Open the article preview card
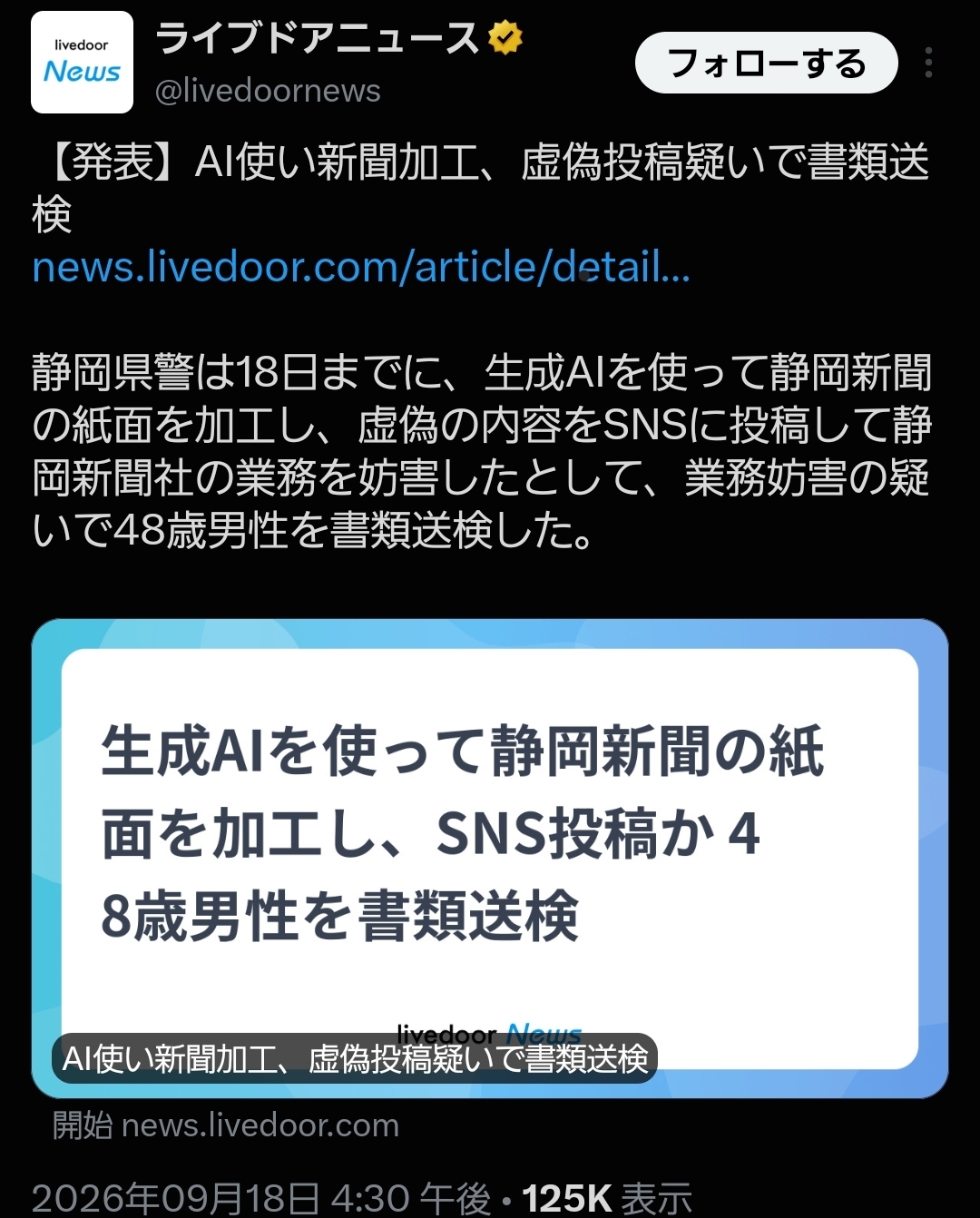 point(490,859)
